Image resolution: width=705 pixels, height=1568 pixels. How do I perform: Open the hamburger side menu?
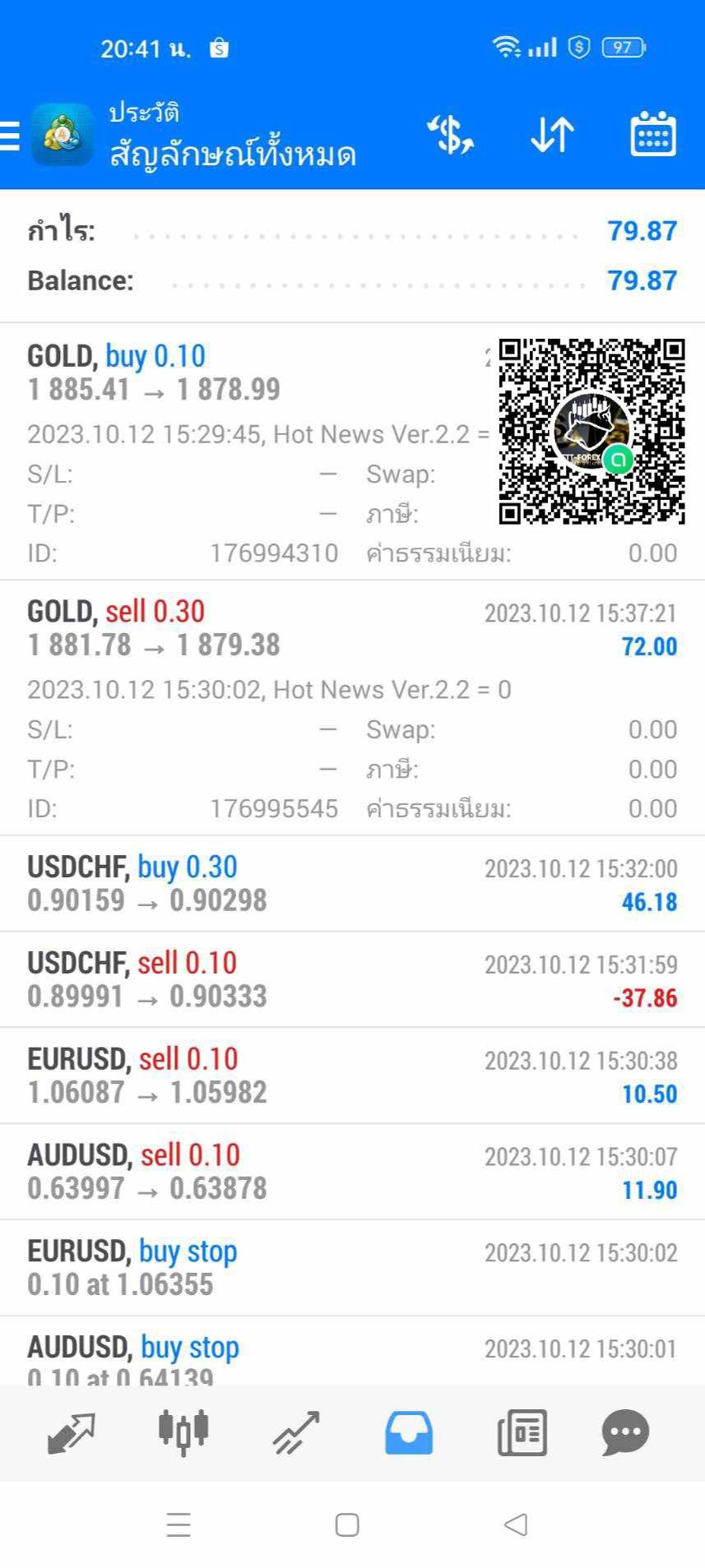coord(9,136)
